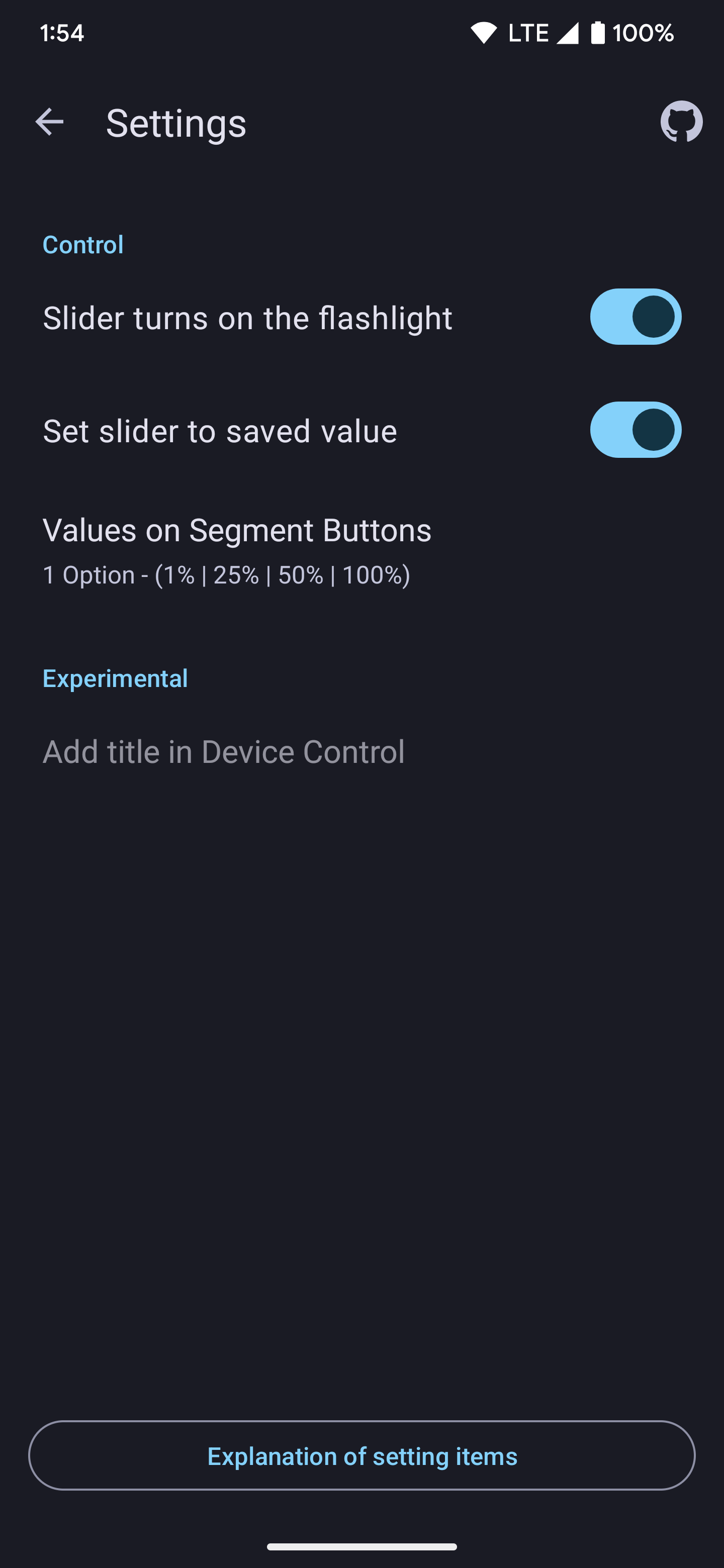Open Values on Segment Buttons options

pyautogui.click(x=237, y=550)
